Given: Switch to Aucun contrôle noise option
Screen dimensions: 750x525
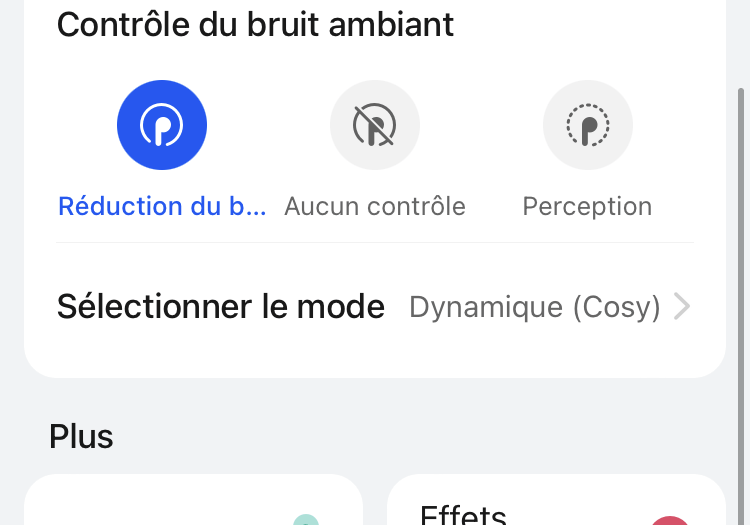Looking at the screenshot, I should pyautogui.click(x=375, y=126).
